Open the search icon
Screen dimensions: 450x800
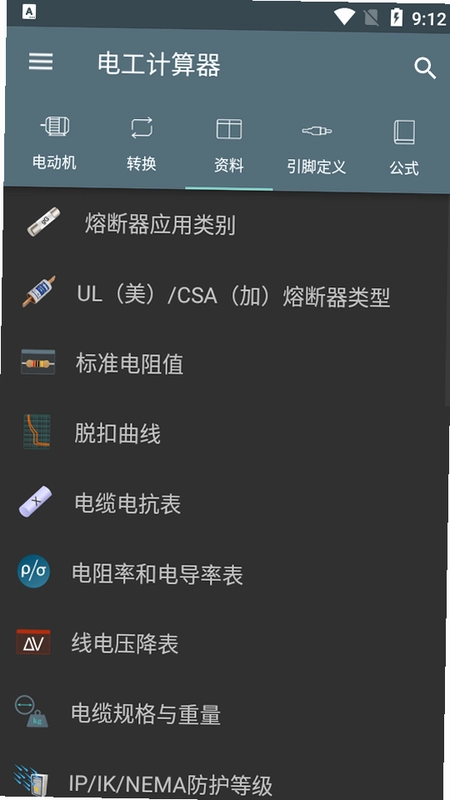425,68
